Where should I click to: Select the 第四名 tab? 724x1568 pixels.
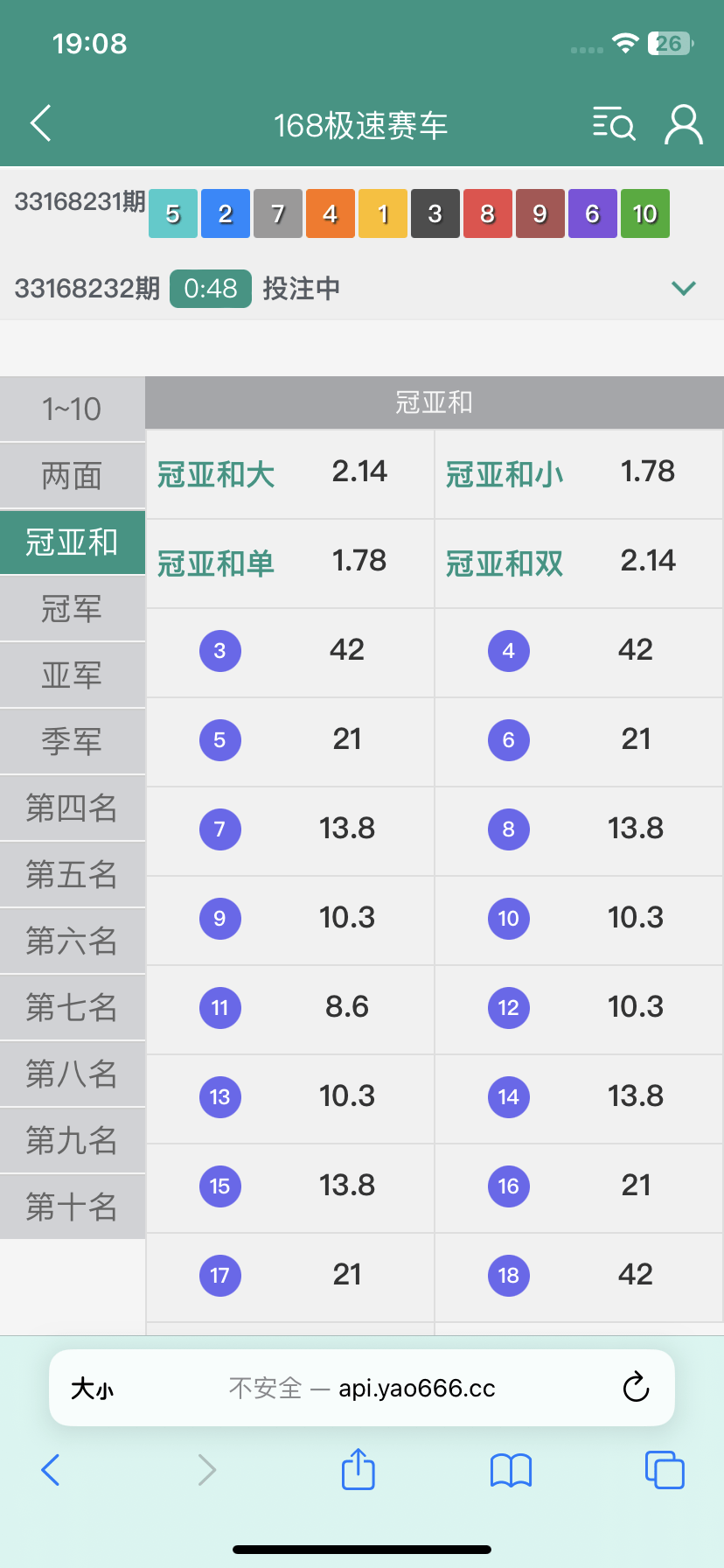(x=72, y=808)
